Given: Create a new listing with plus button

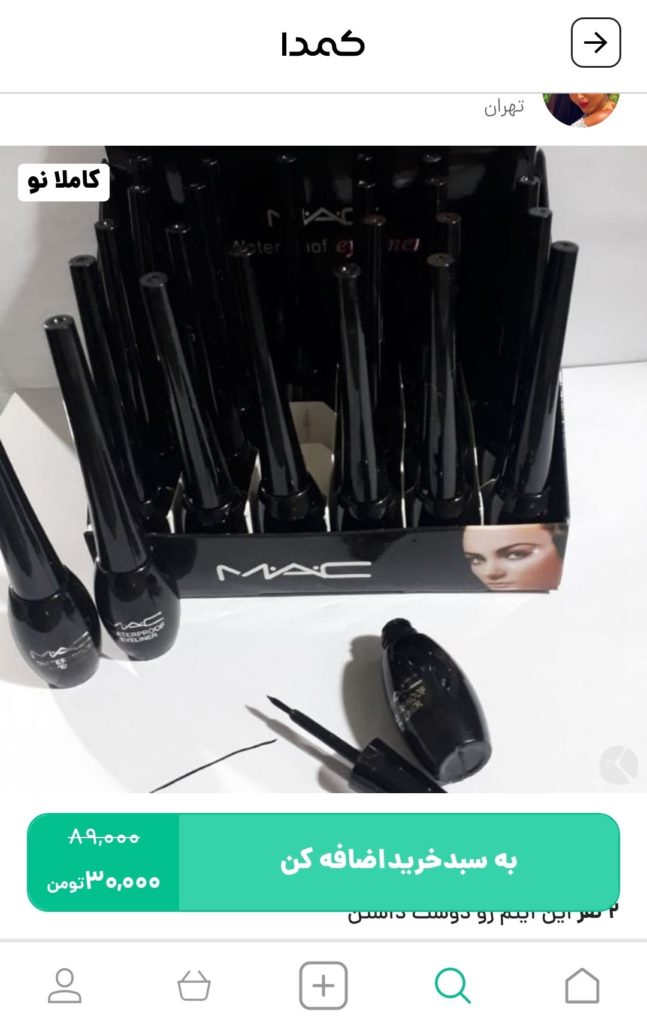Looking at the screenshot, I should (323, 986).
